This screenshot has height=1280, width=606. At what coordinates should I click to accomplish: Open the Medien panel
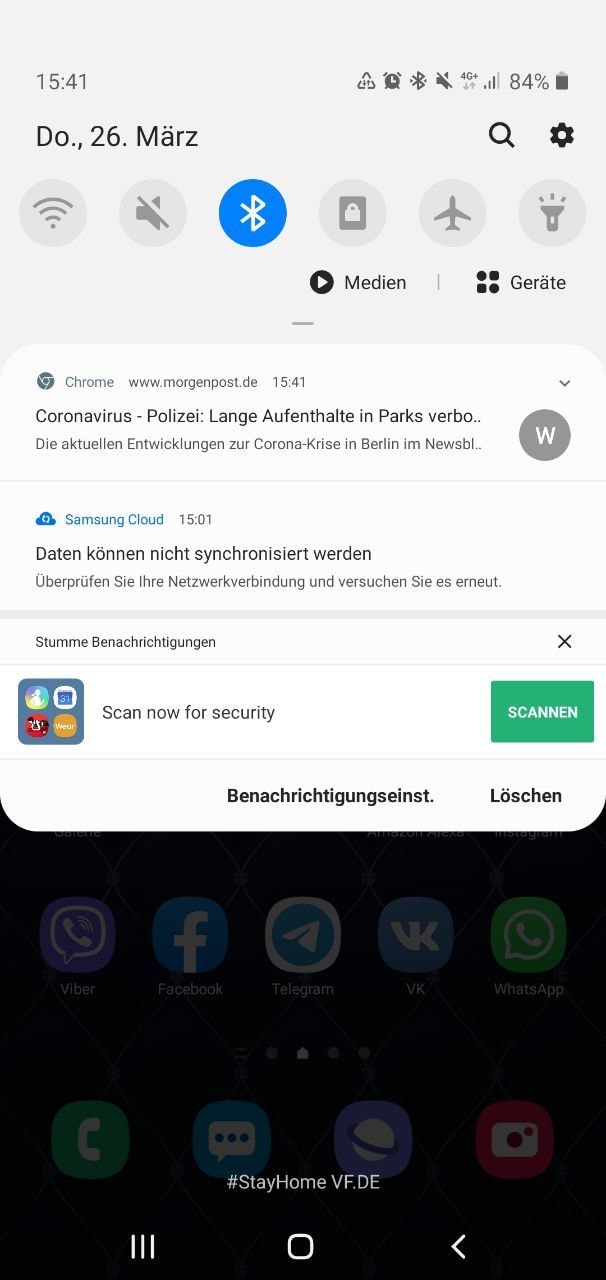click(x=358, y=283)
